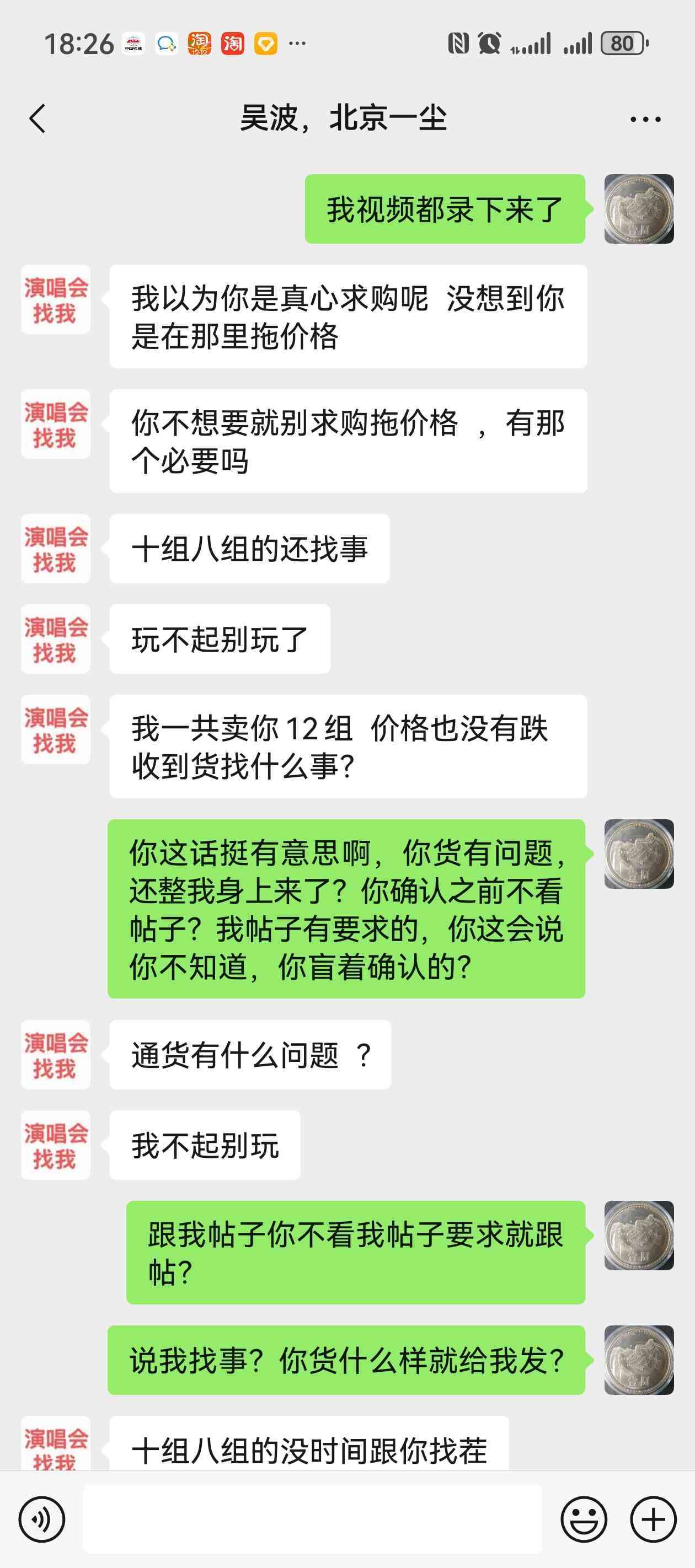Open the chat's three-dot options menu

pyautogui.click(x=645, y=119)
